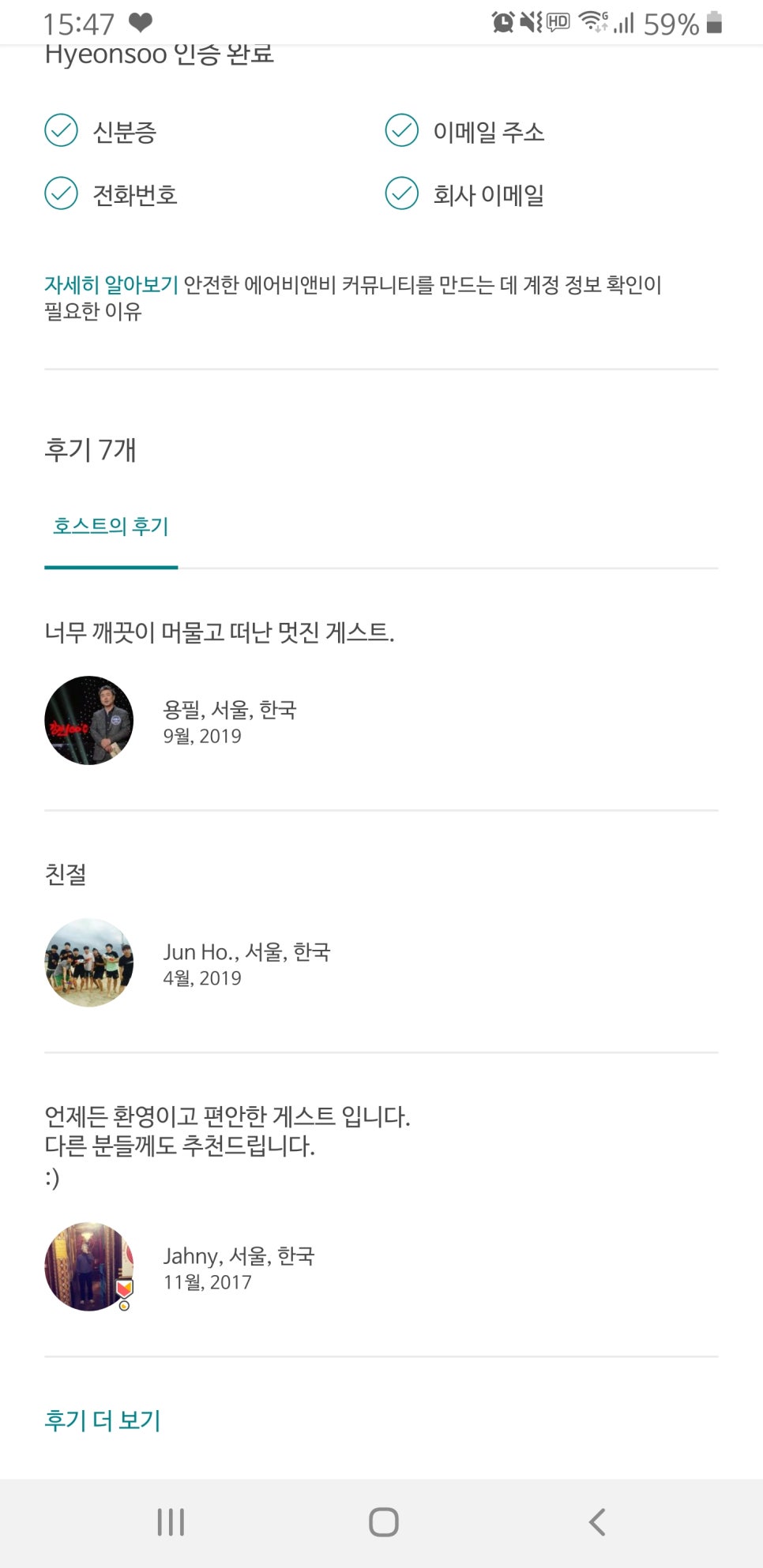Click the 전화번호 verification checkmark icon
The height and width of the screenshot is (1568, 763).
coord(60,192)
